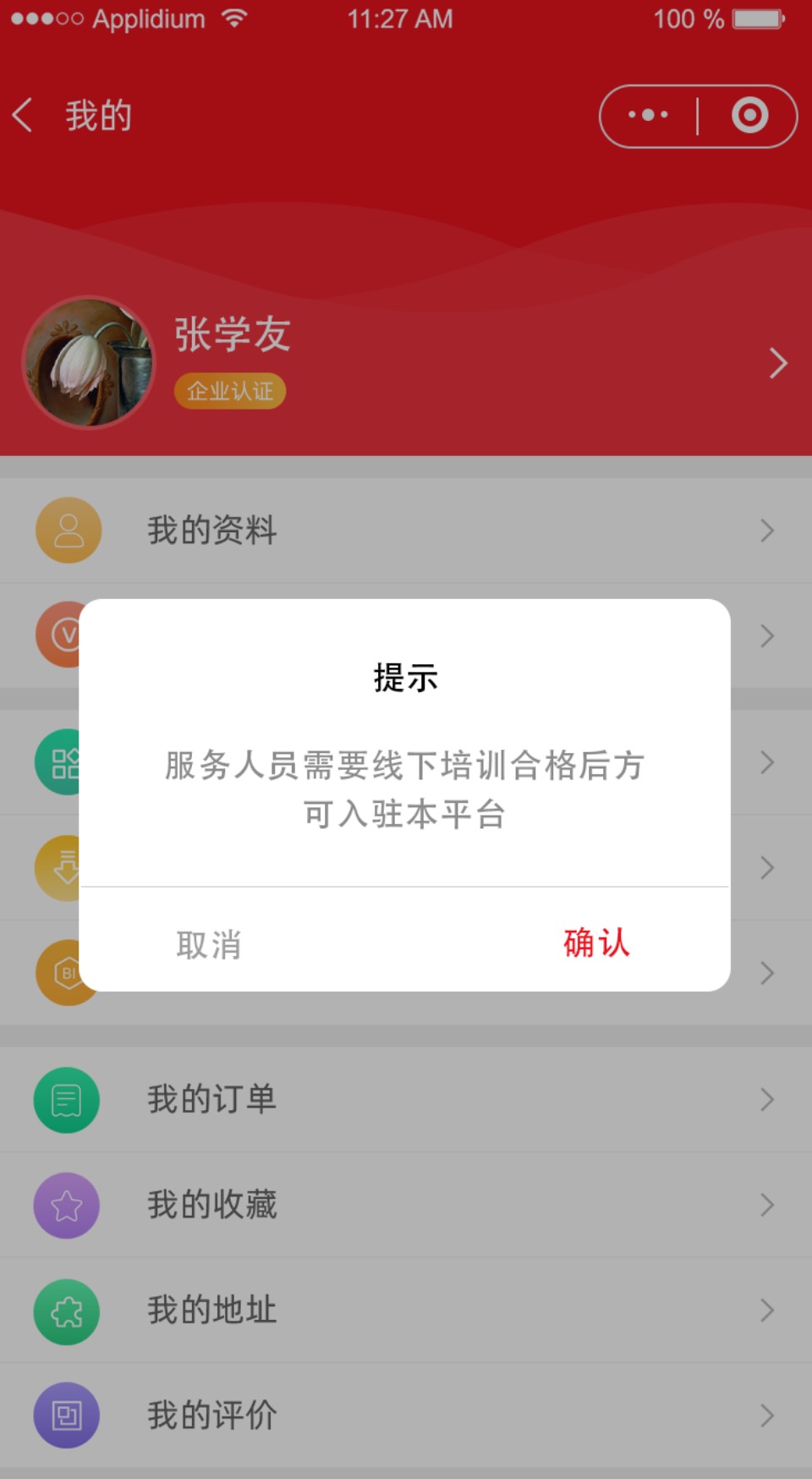Tap 取消 to cancel the dialog
The width and height of the screenshot is (812, 1479).
pos(209,944)
